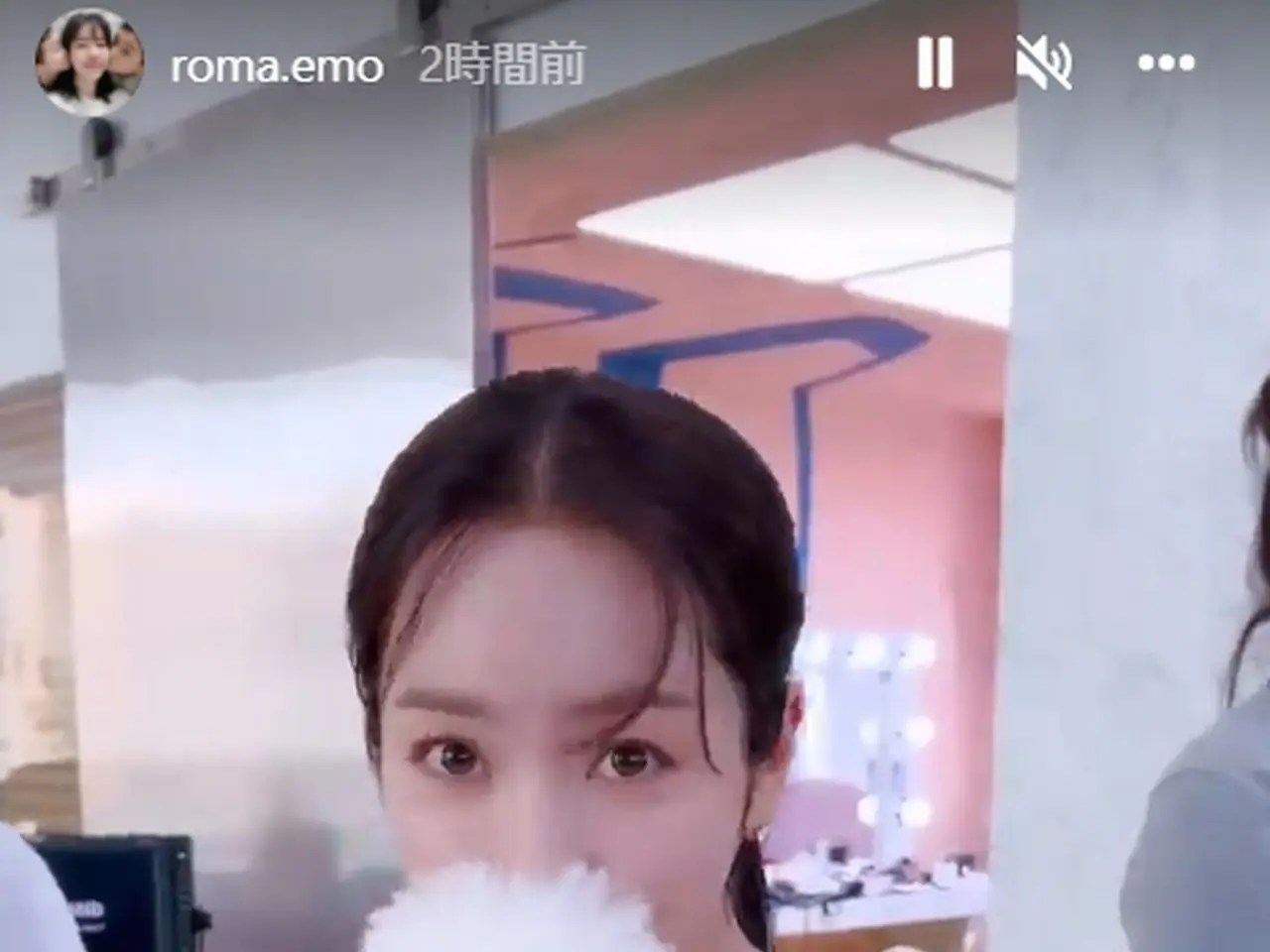Screen dimensions: 1270x952
Task: Open the three-dot options menu
Action: tap(1166, 64)
